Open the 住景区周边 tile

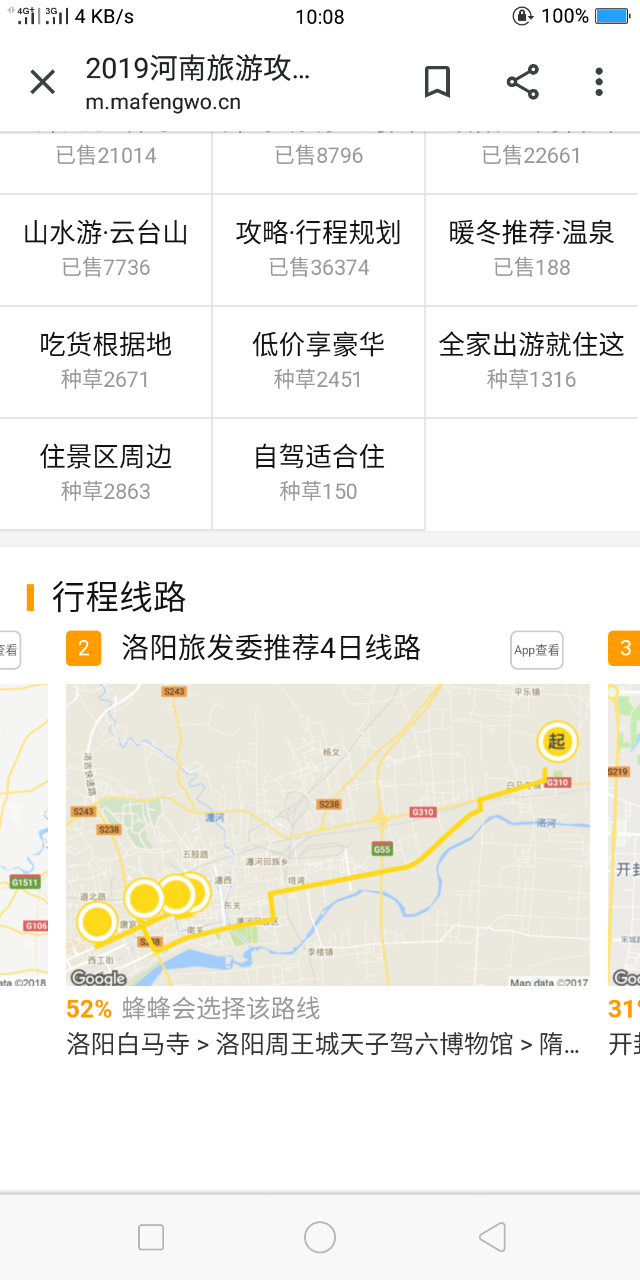coord(105,473)
